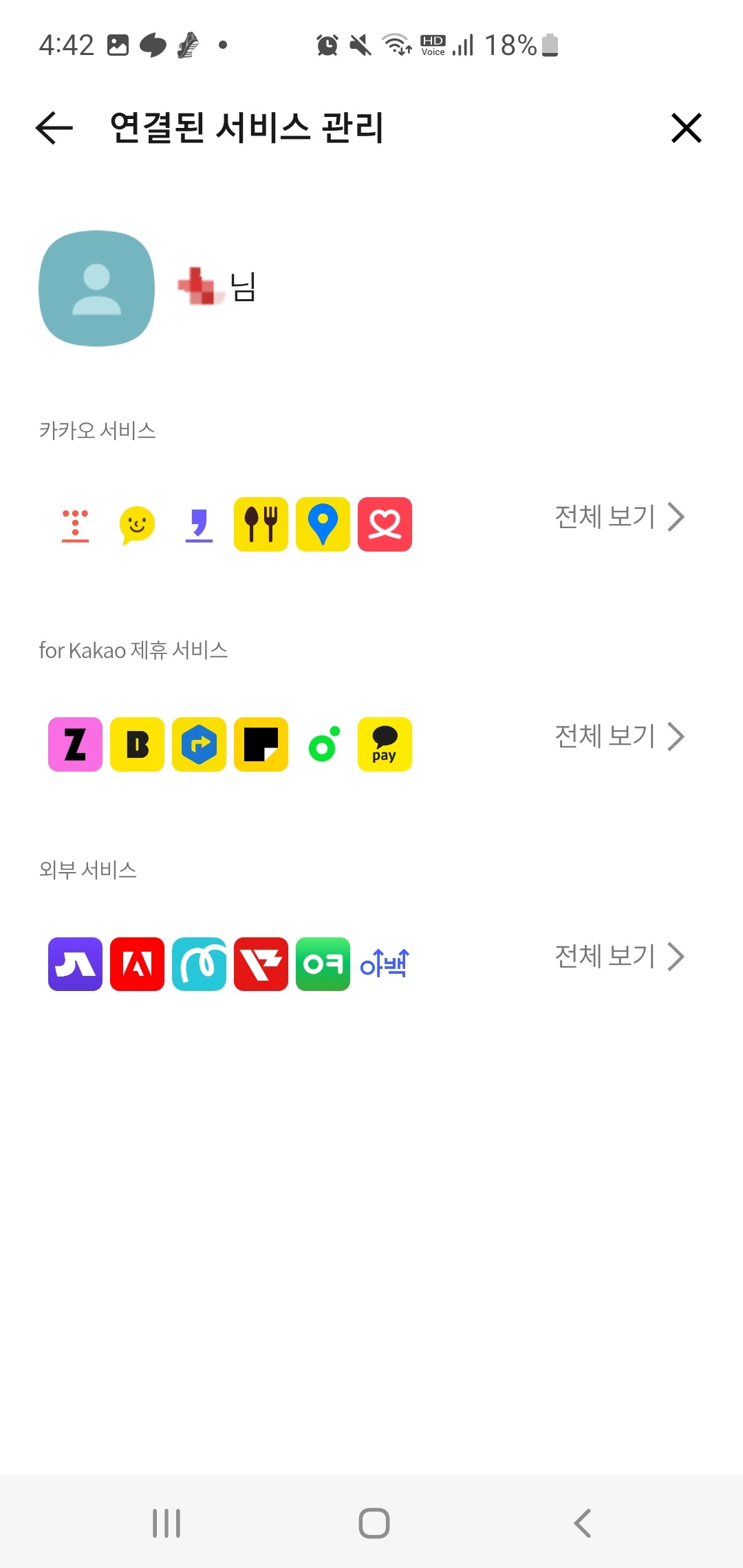Select the KakaoPay icon
743x1568 pixels.
pyautogui.click(x=385, y=745)
